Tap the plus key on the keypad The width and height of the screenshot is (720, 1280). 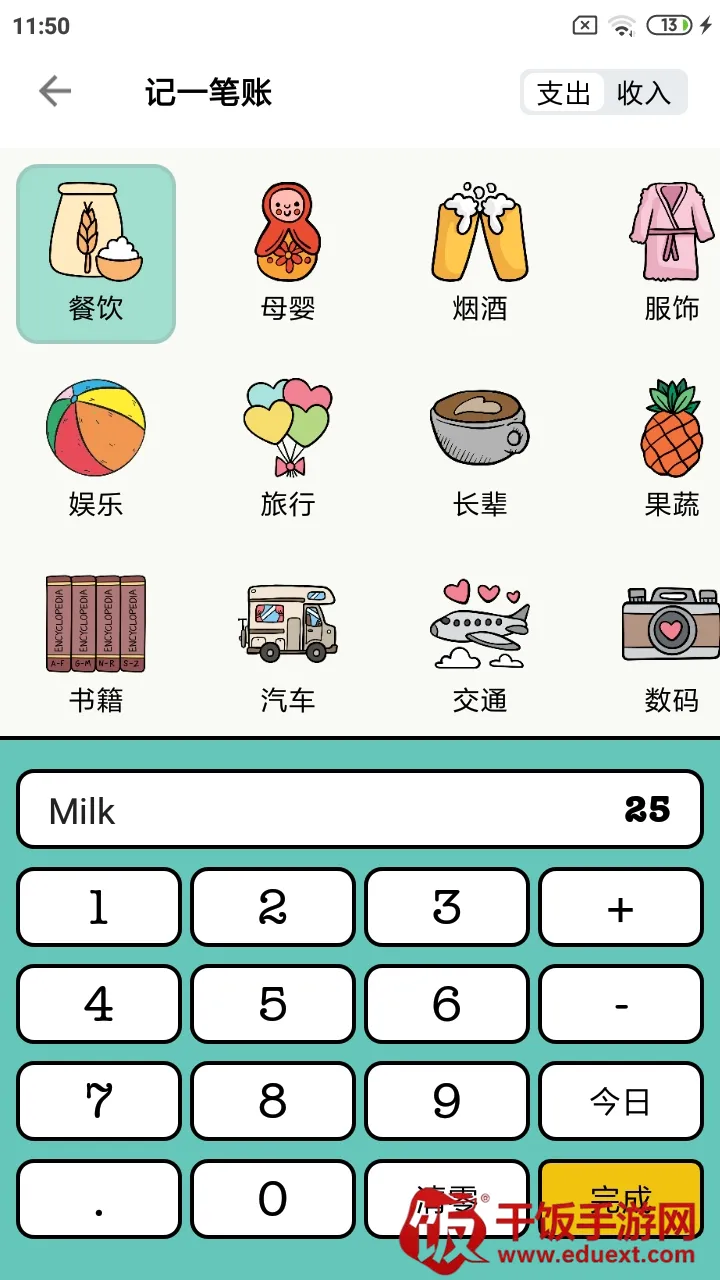[x=620, y=908]
